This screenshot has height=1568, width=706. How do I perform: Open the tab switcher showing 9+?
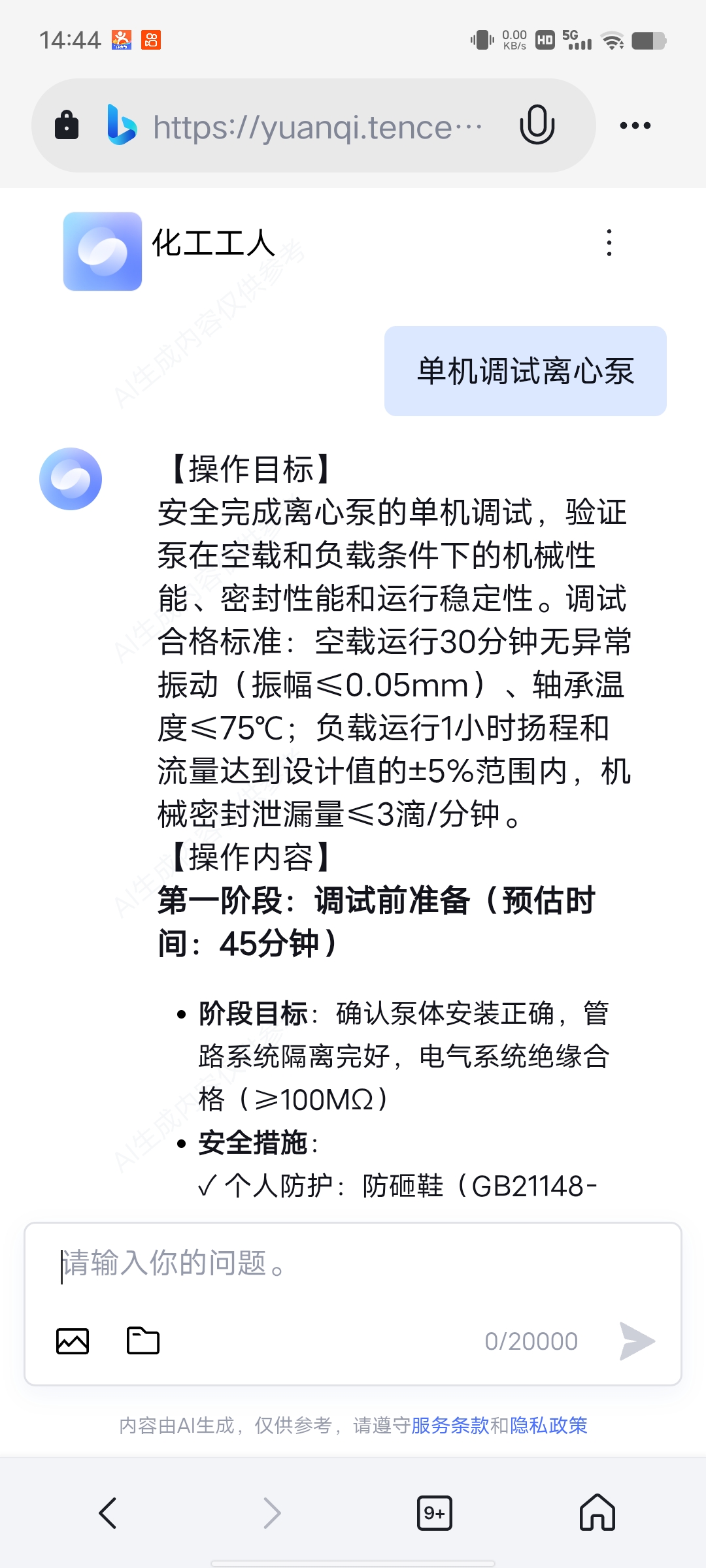click(x=434, y=1513)
